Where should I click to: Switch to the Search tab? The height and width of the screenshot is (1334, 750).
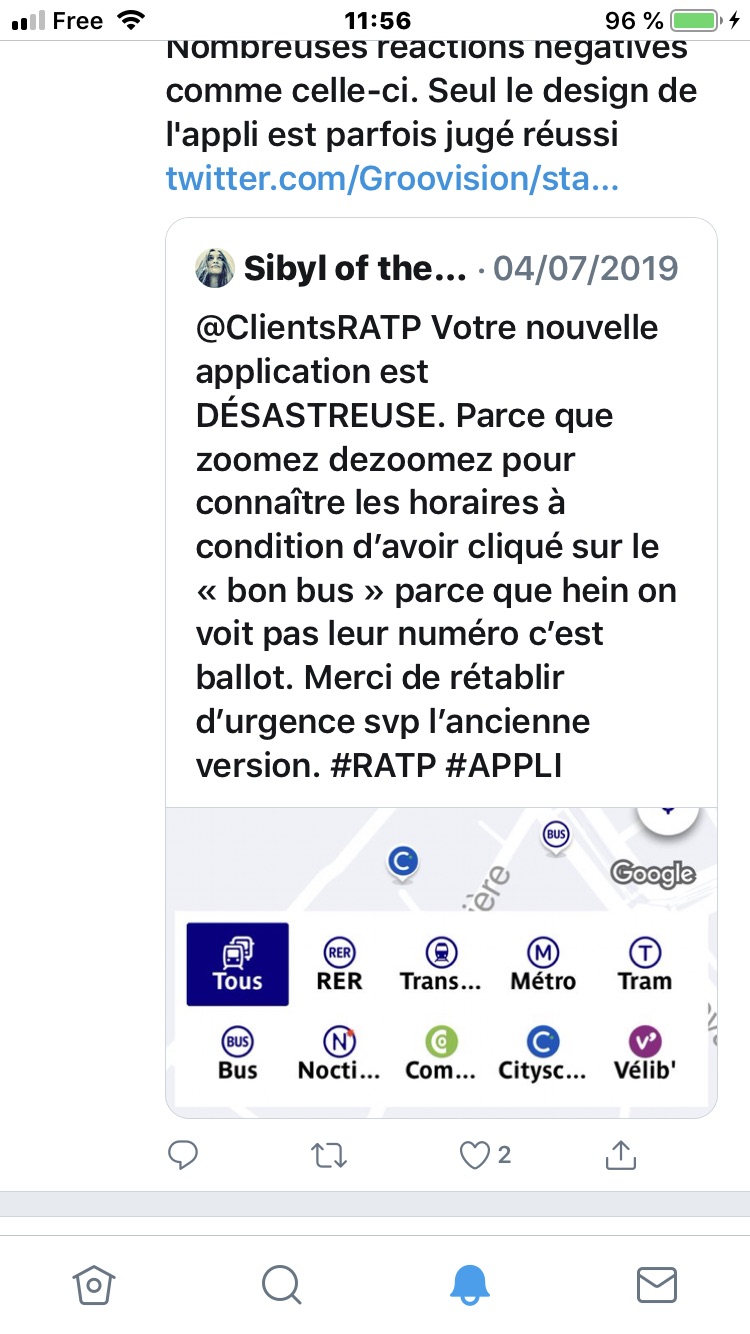tap(281, 1284)
